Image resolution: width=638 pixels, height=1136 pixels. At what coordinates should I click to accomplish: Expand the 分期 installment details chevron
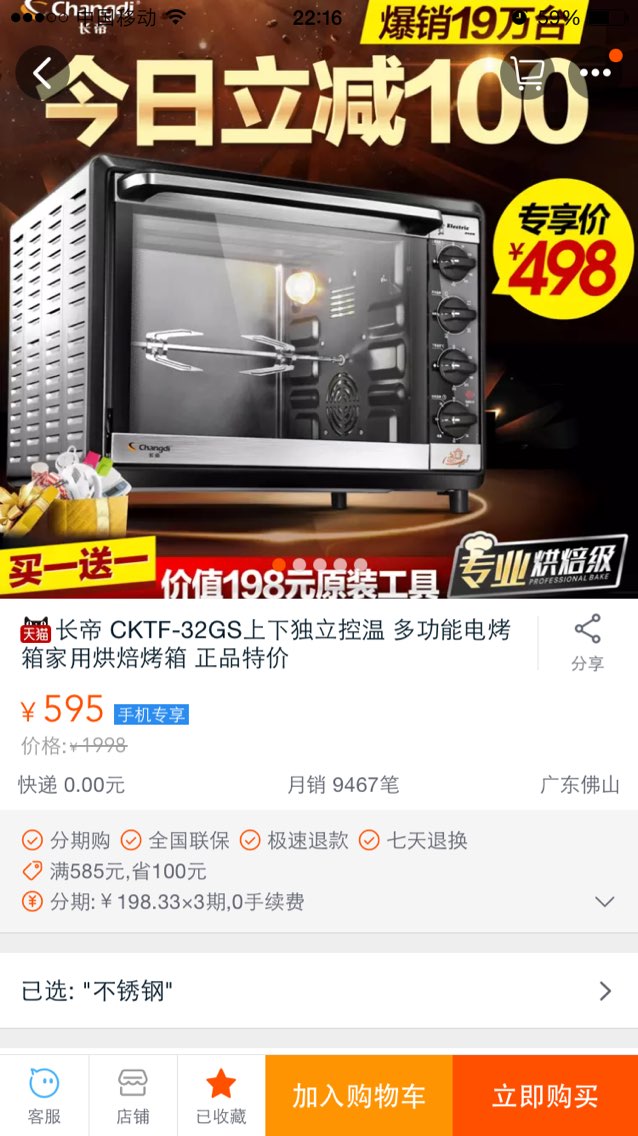(x=604, y=902)
